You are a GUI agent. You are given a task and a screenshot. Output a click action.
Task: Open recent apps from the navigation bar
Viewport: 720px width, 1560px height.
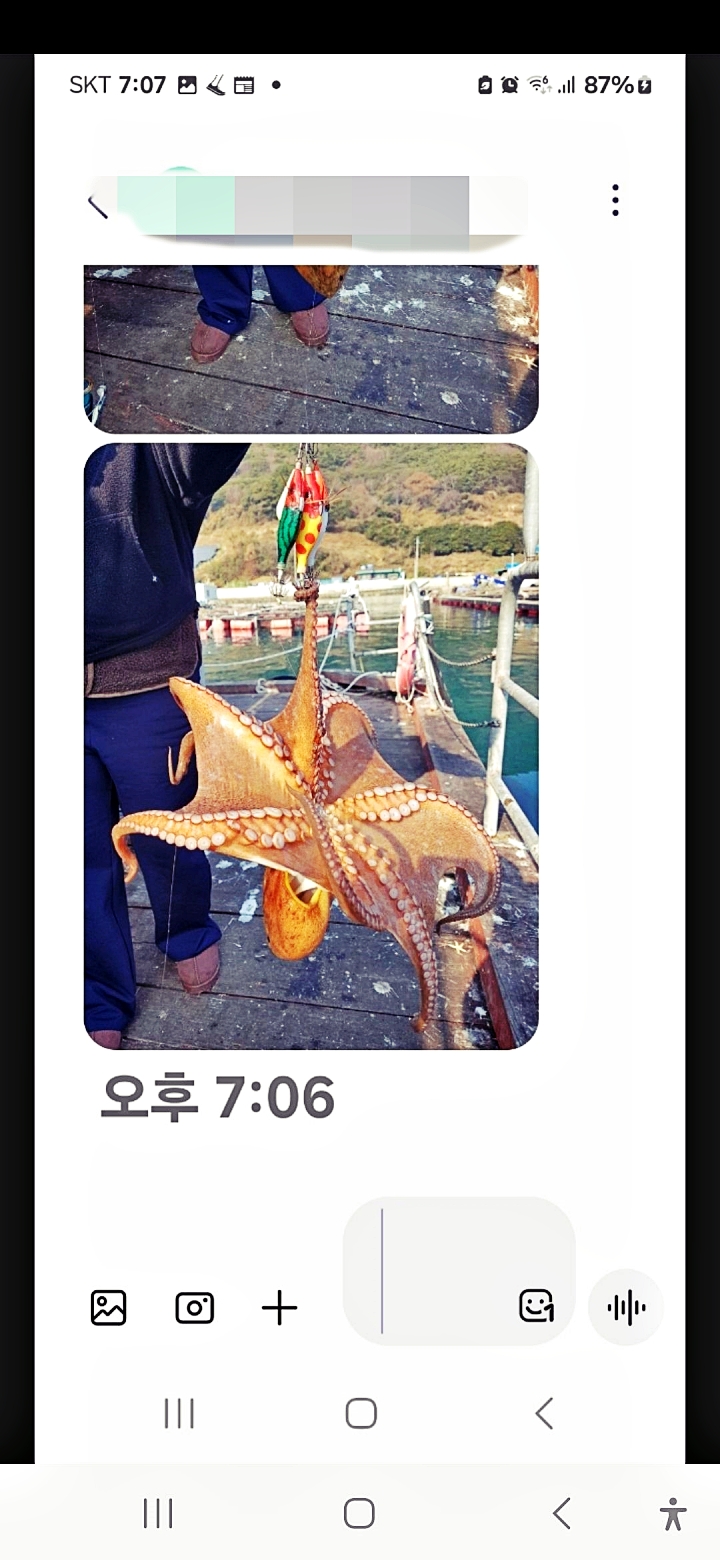(x=158, y=1513)
